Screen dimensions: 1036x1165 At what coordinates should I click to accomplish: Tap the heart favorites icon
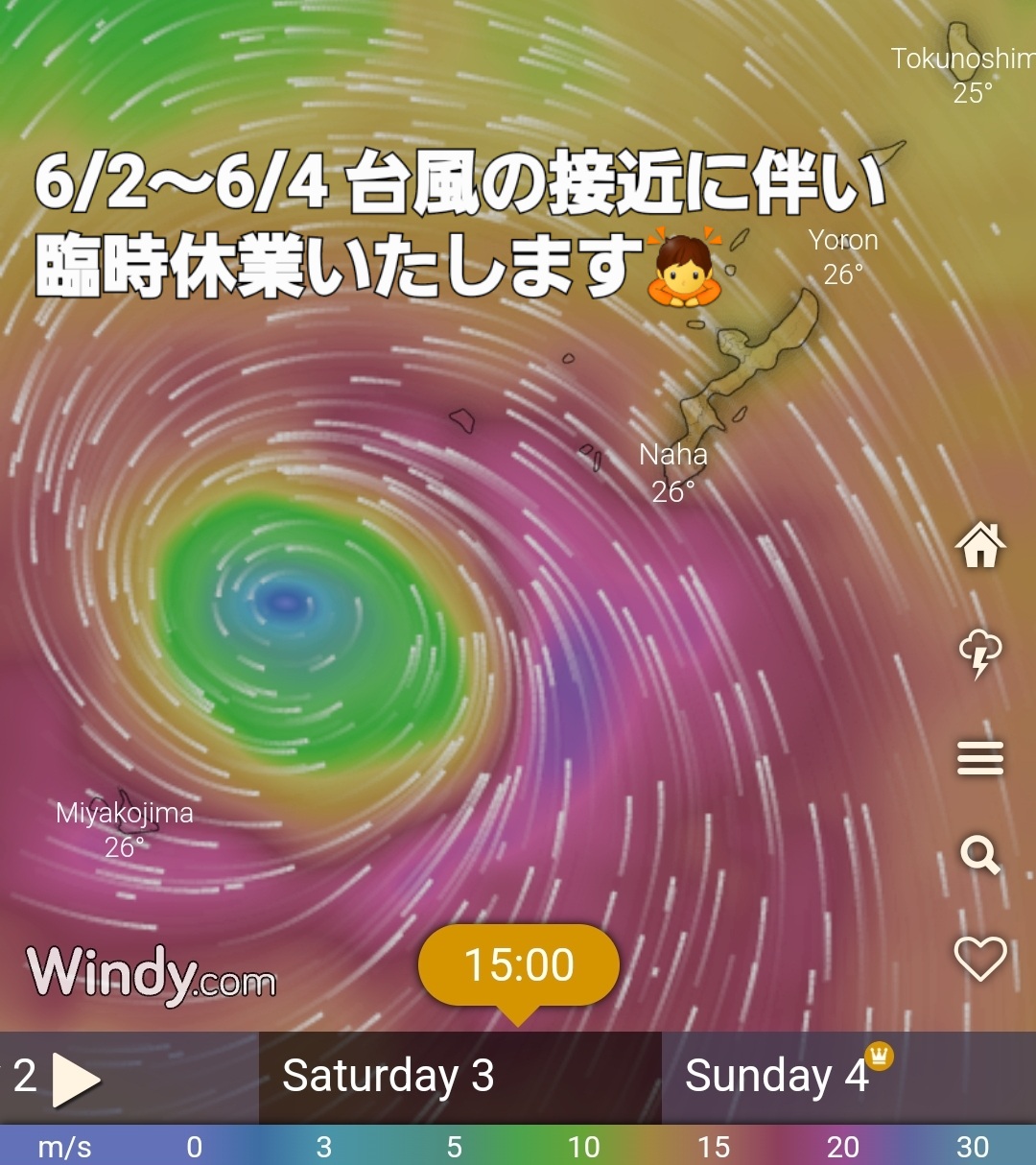[x=980, y=958]
